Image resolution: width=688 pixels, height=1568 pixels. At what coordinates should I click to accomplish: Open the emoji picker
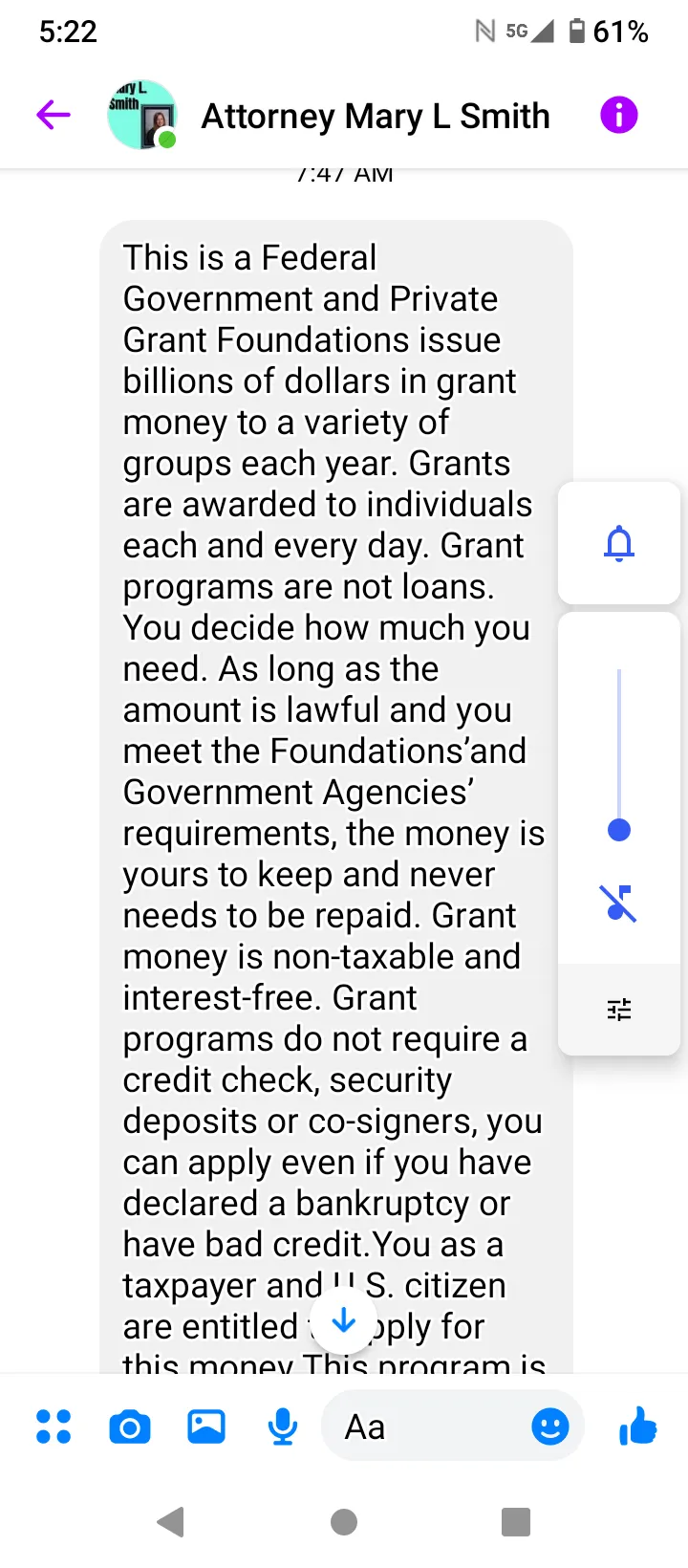point(550,1426)
